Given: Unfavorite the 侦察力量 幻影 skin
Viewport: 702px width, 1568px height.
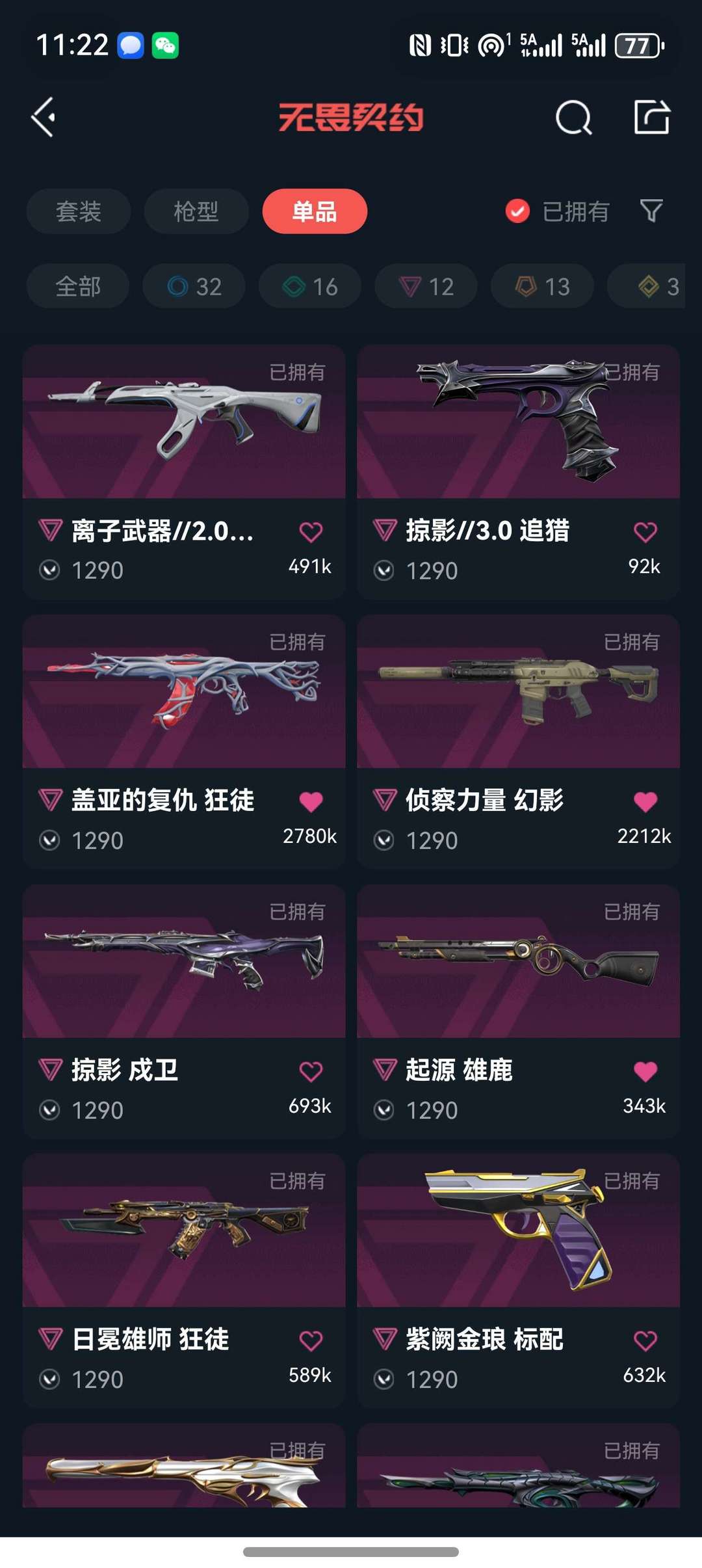Looking at the screenshot, I should pyautogui.click(x=644, y=801).
